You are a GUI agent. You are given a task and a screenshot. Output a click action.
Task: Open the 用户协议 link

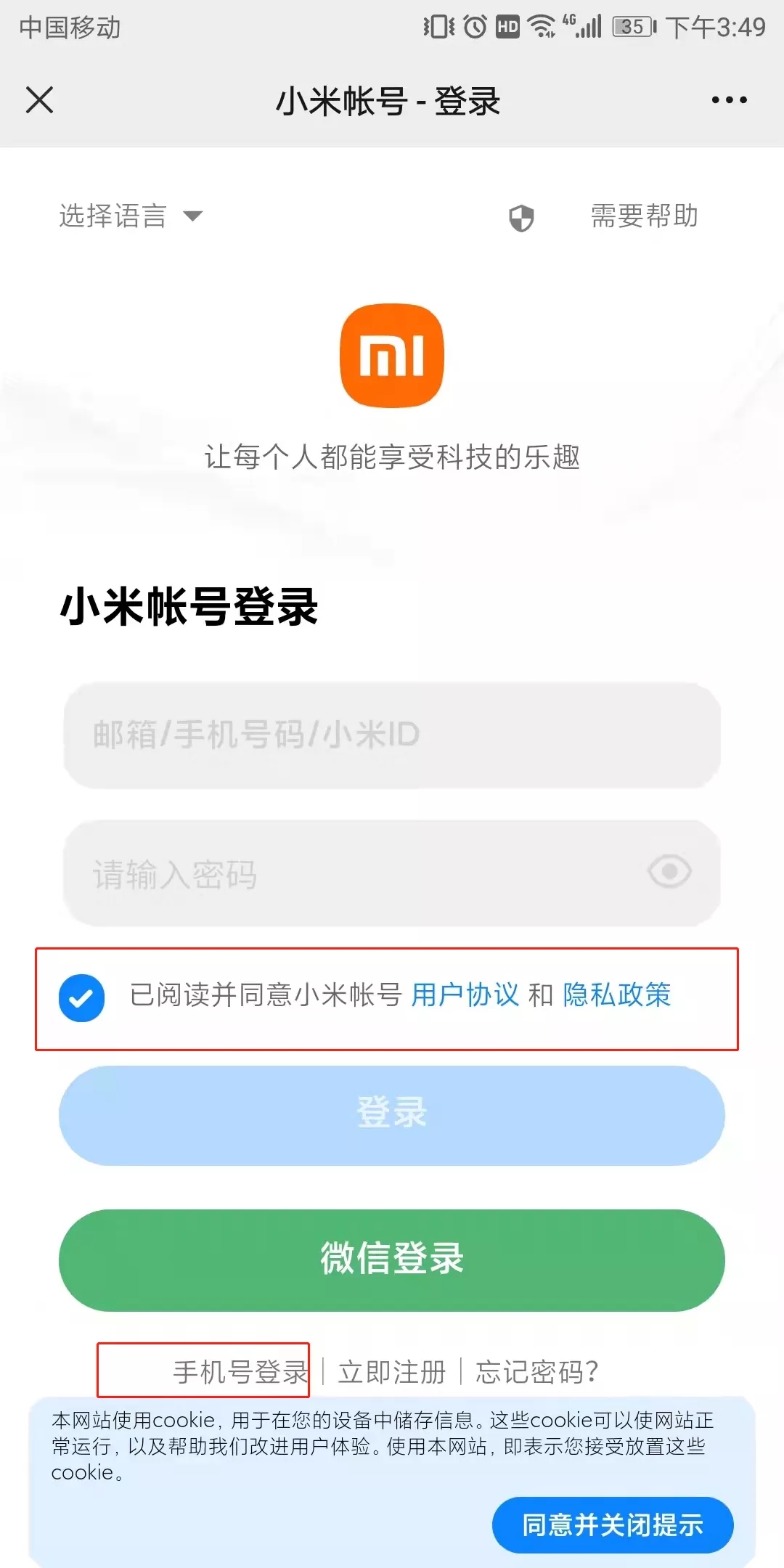465,995
